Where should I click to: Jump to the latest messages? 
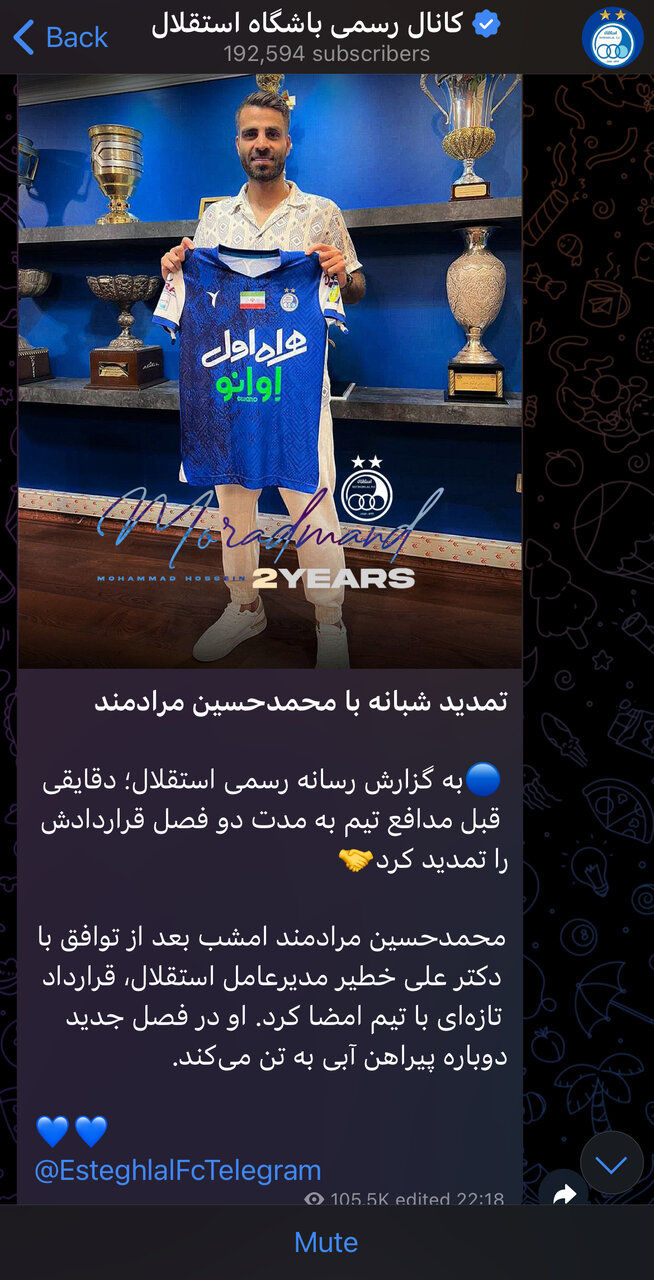(x=611, y=1163)
